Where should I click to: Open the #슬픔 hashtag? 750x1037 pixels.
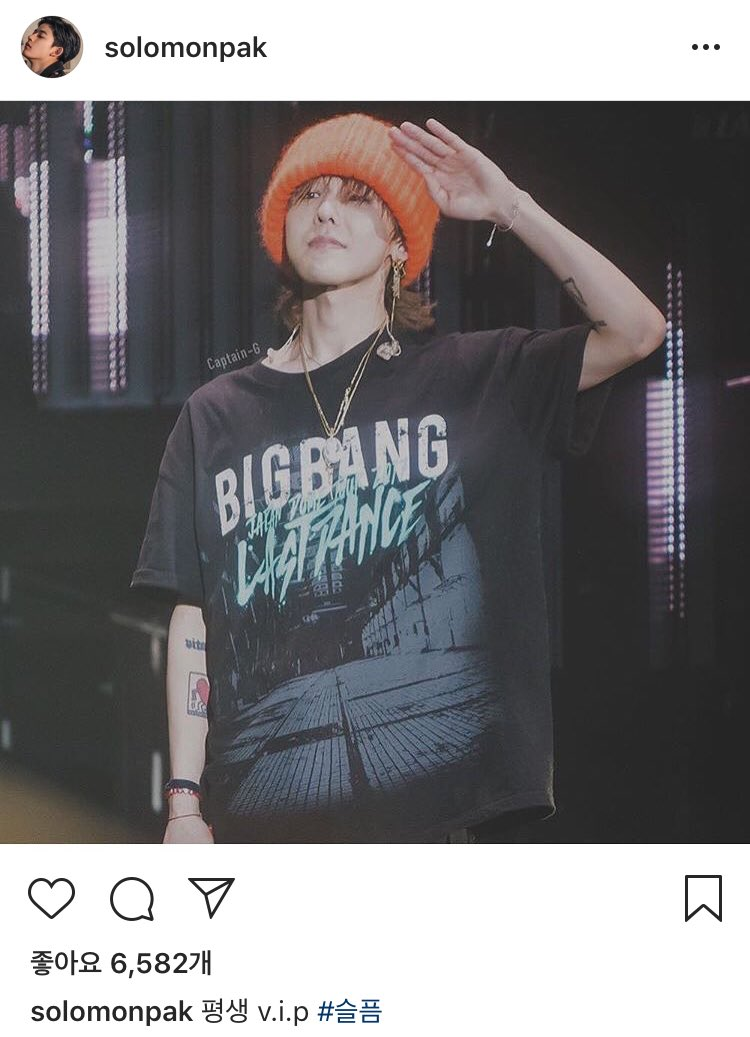(x=350, y=1011)
